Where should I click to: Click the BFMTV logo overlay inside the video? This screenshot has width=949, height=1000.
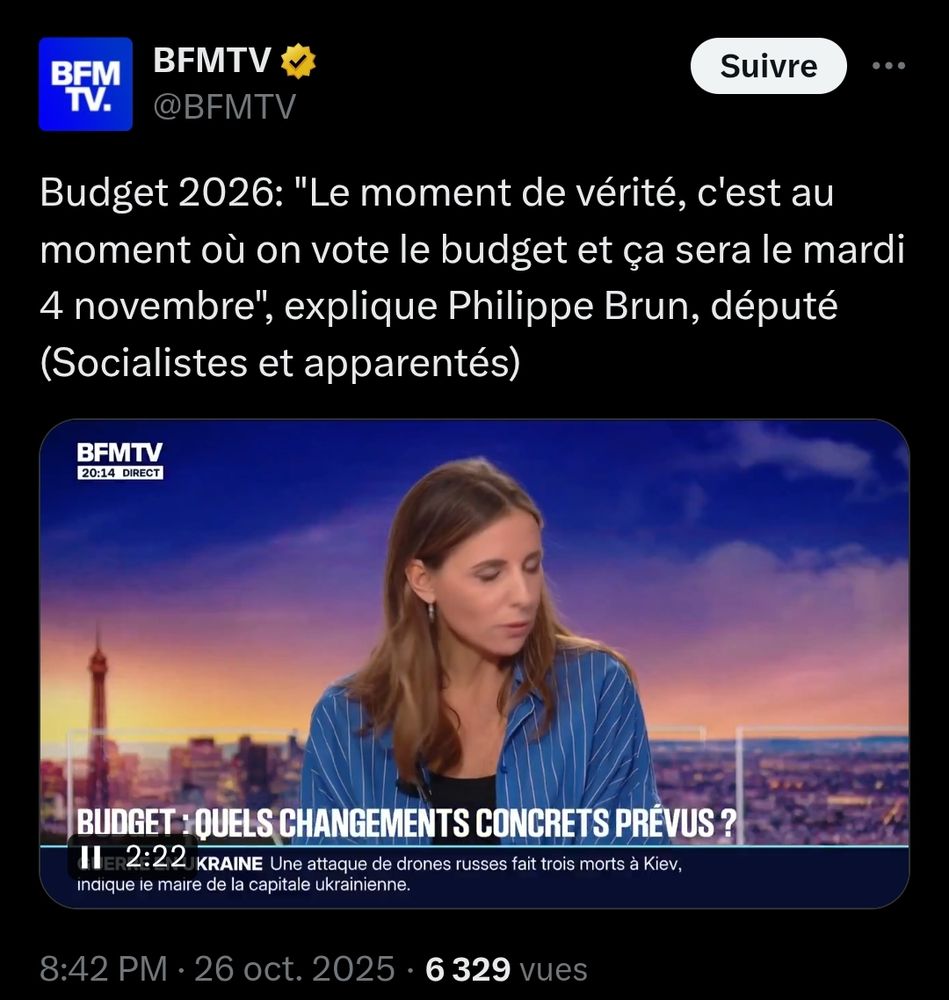coord(119,453)
